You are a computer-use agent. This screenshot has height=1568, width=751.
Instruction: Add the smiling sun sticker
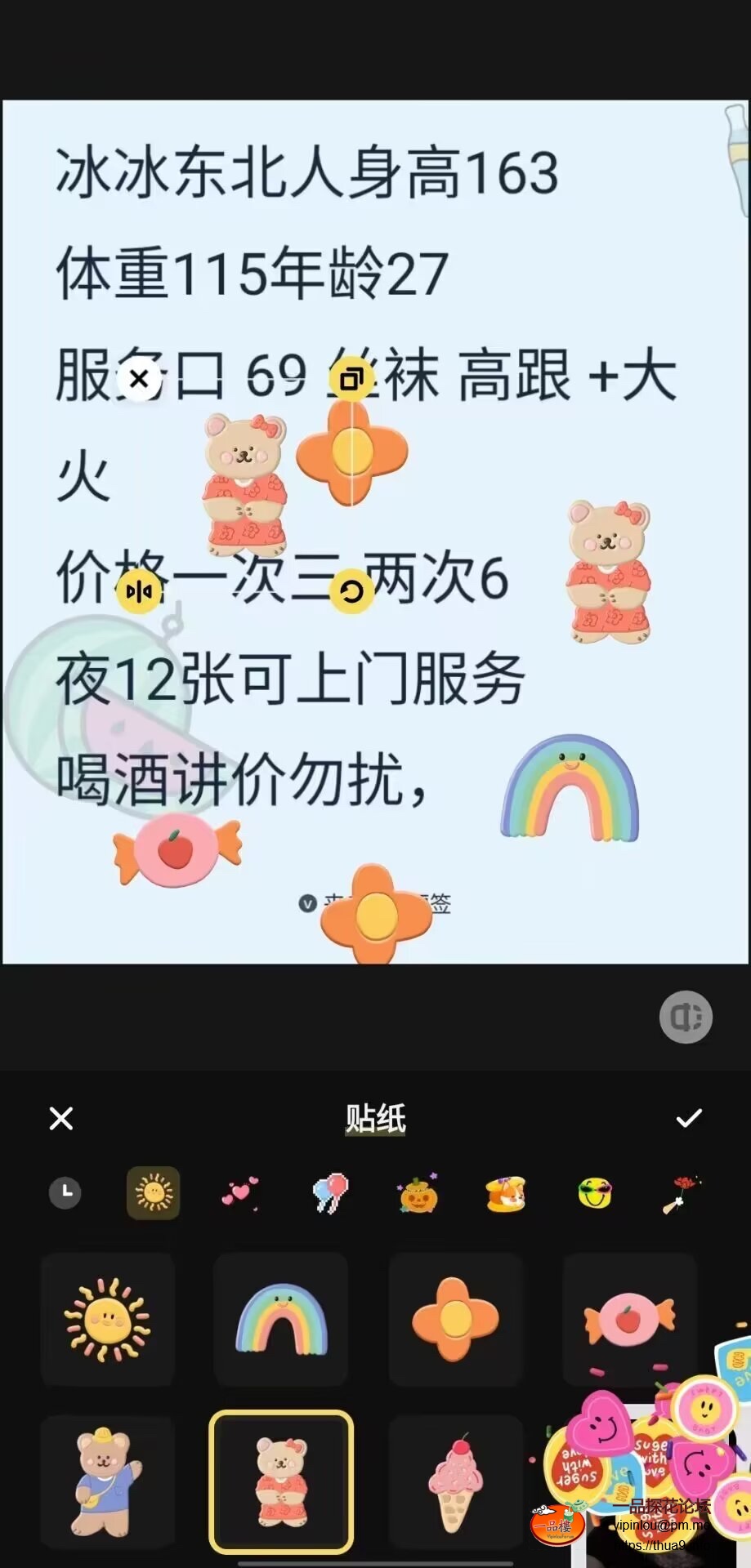pyautogui.click(x=107, y=1320)
